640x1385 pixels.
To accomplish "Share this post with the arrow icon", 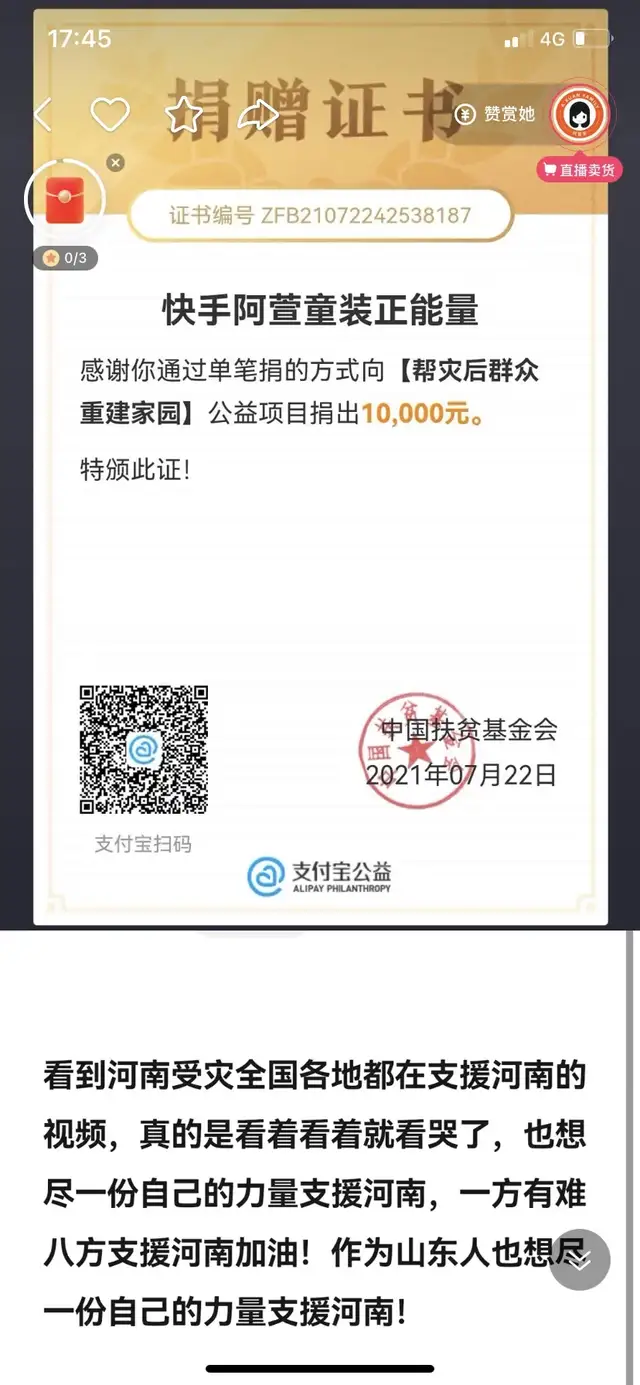I will [x=257, y=114].
